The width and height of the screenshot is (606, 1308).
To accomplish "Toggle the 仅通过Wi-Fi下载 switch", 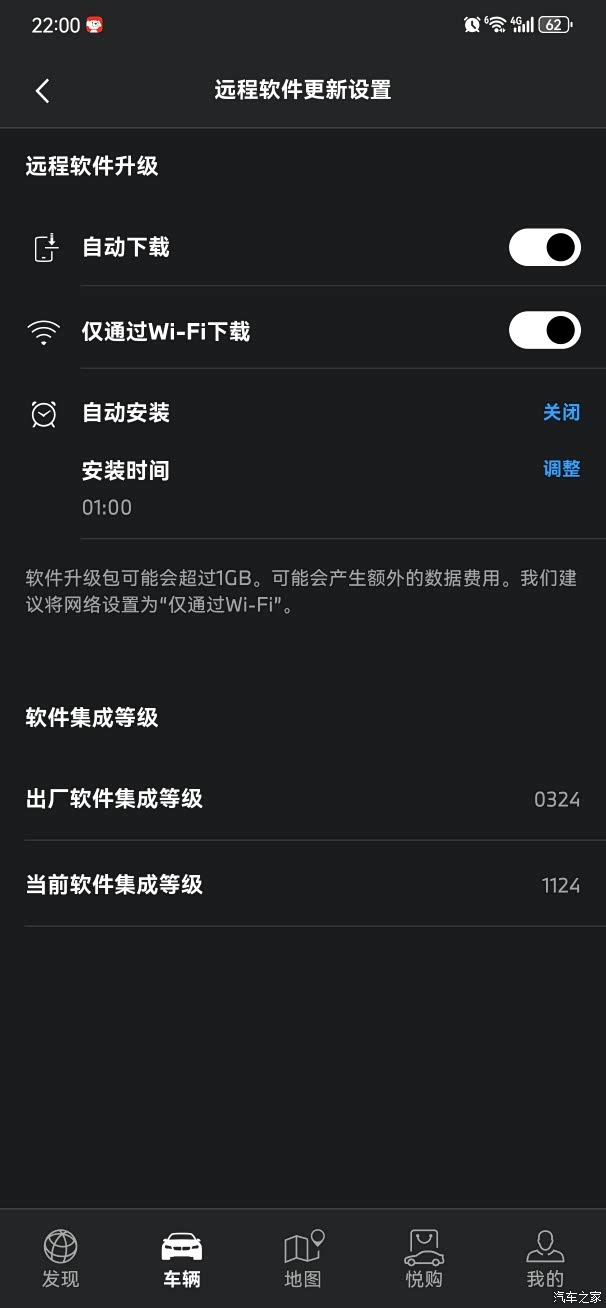I will (544, 330).
